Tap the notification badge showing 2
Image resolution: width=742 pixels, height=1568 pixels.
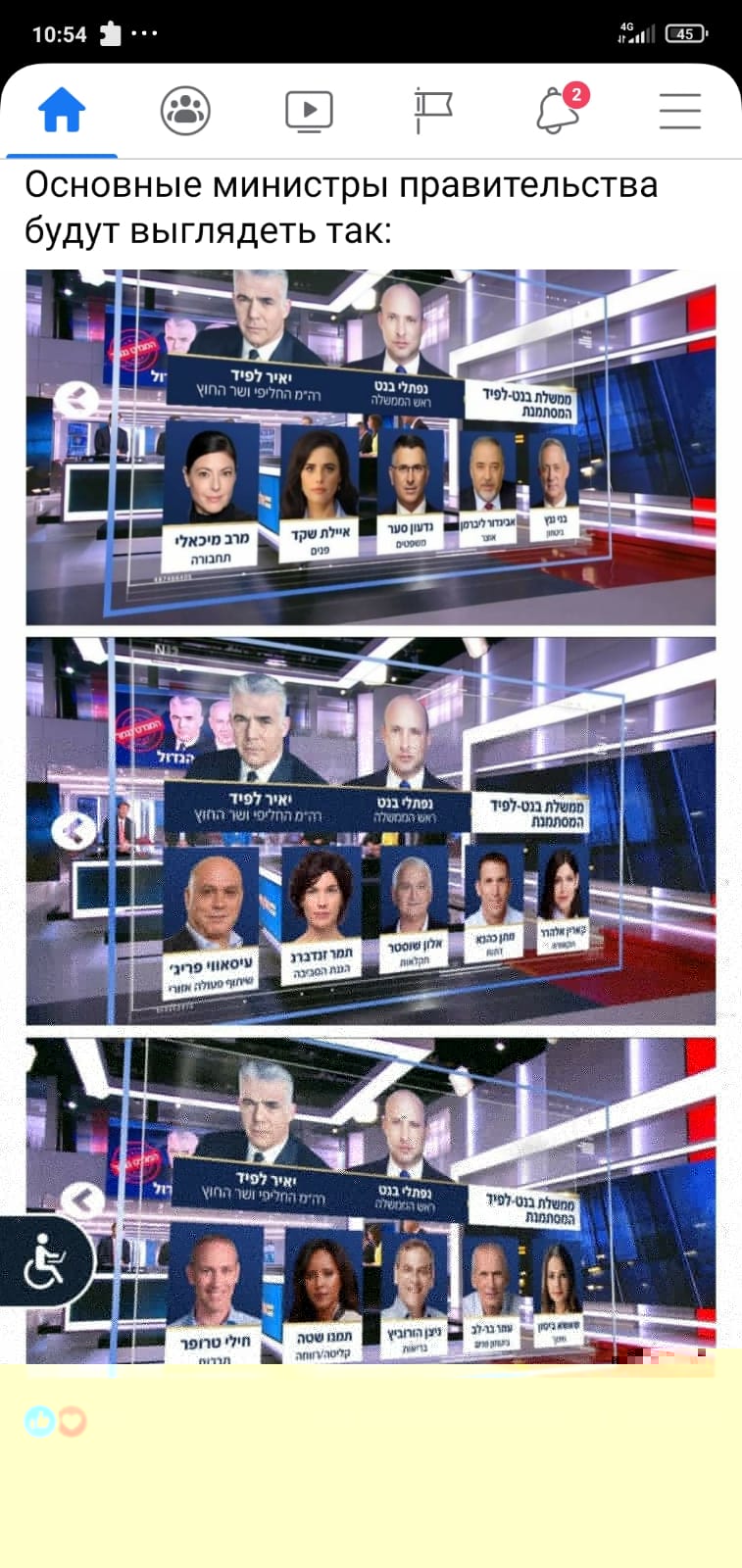(576, 93)
